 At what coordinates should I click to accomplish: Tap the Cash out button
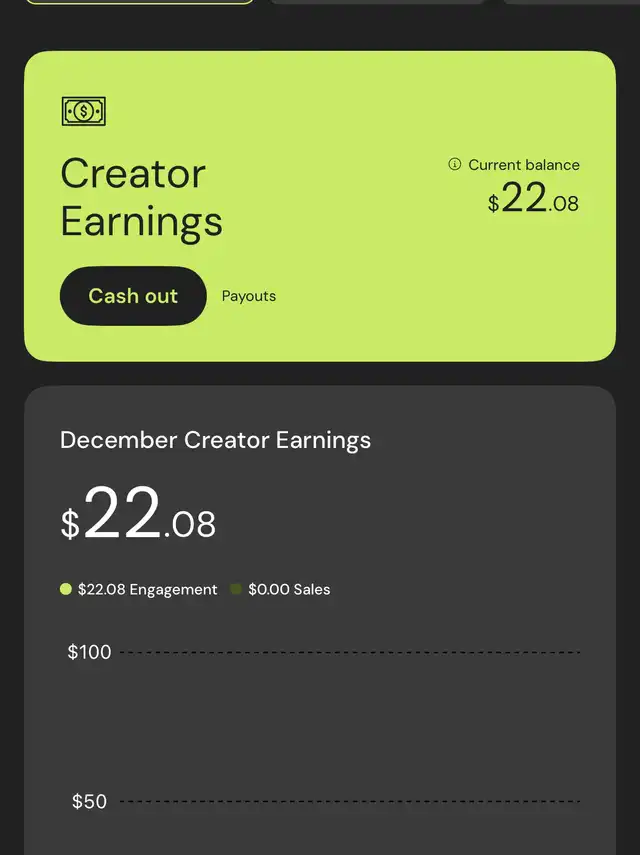pos(133,296)
